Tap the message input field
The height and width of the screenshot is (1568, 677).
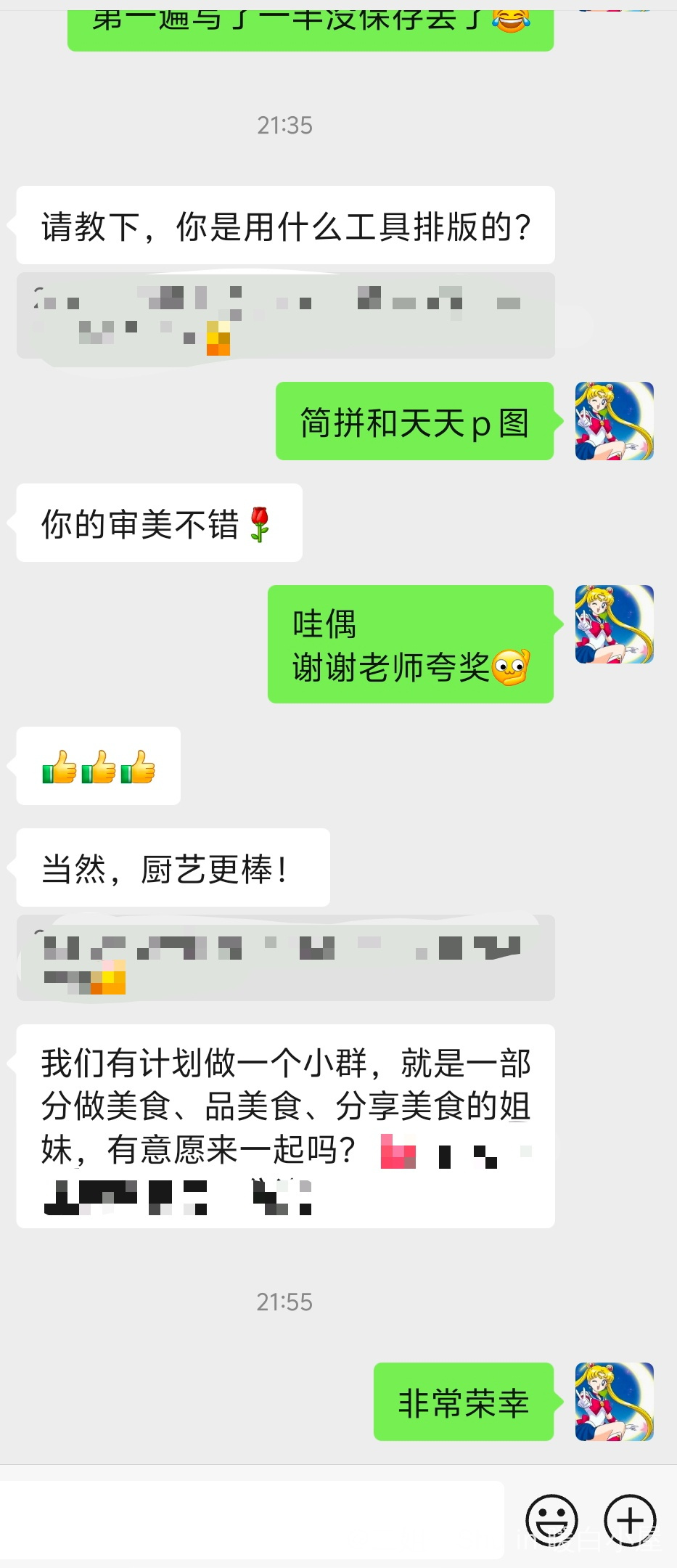point(252,1519)
